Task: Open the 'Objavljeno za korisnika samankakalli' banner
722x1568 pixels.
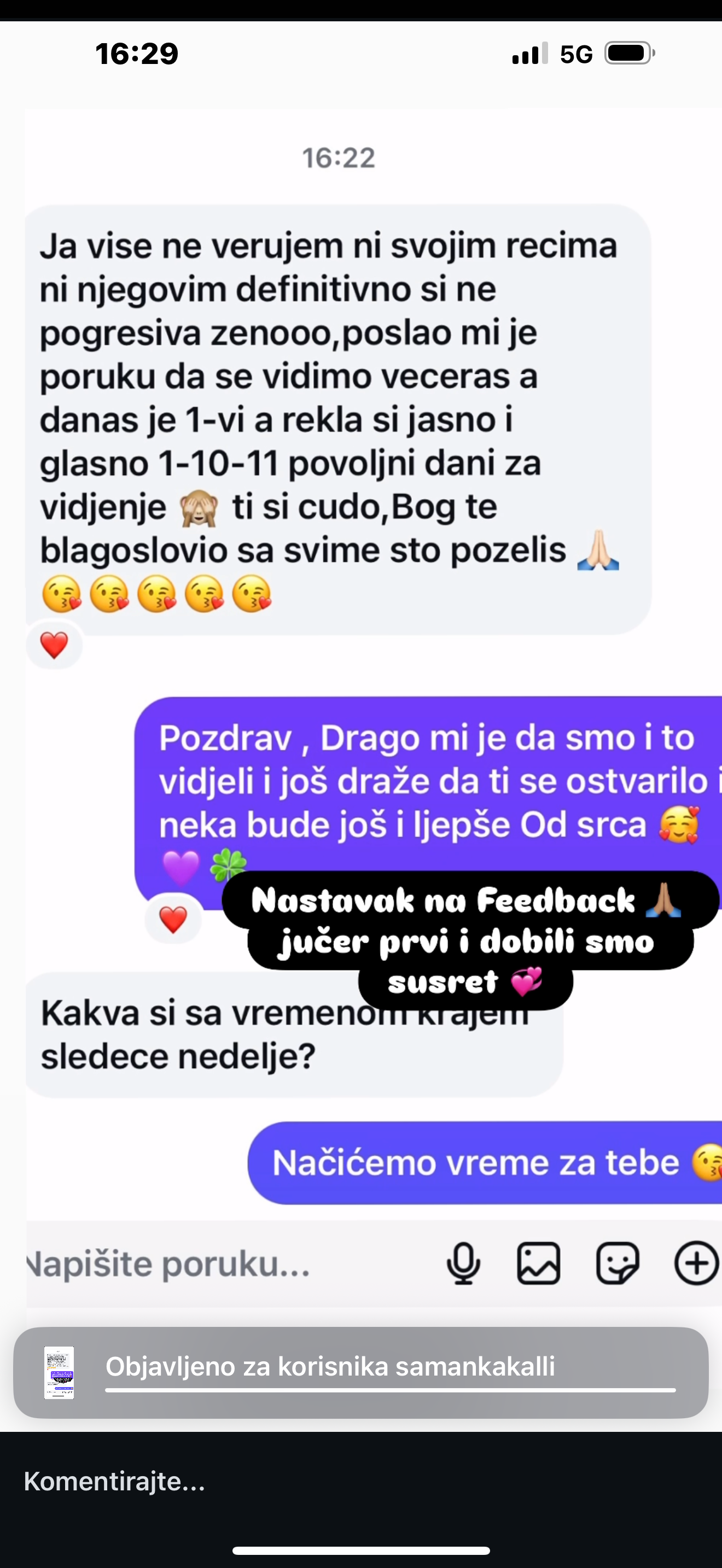Action: pyautogui.click(x=360, y=1373)
